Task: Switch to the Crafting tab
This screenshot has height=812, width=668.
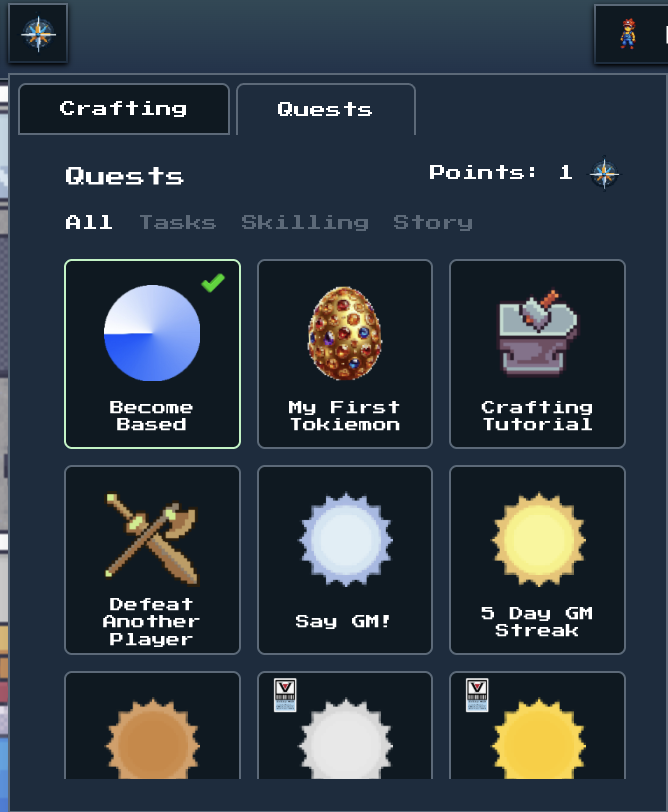Action: click(123, 109)
